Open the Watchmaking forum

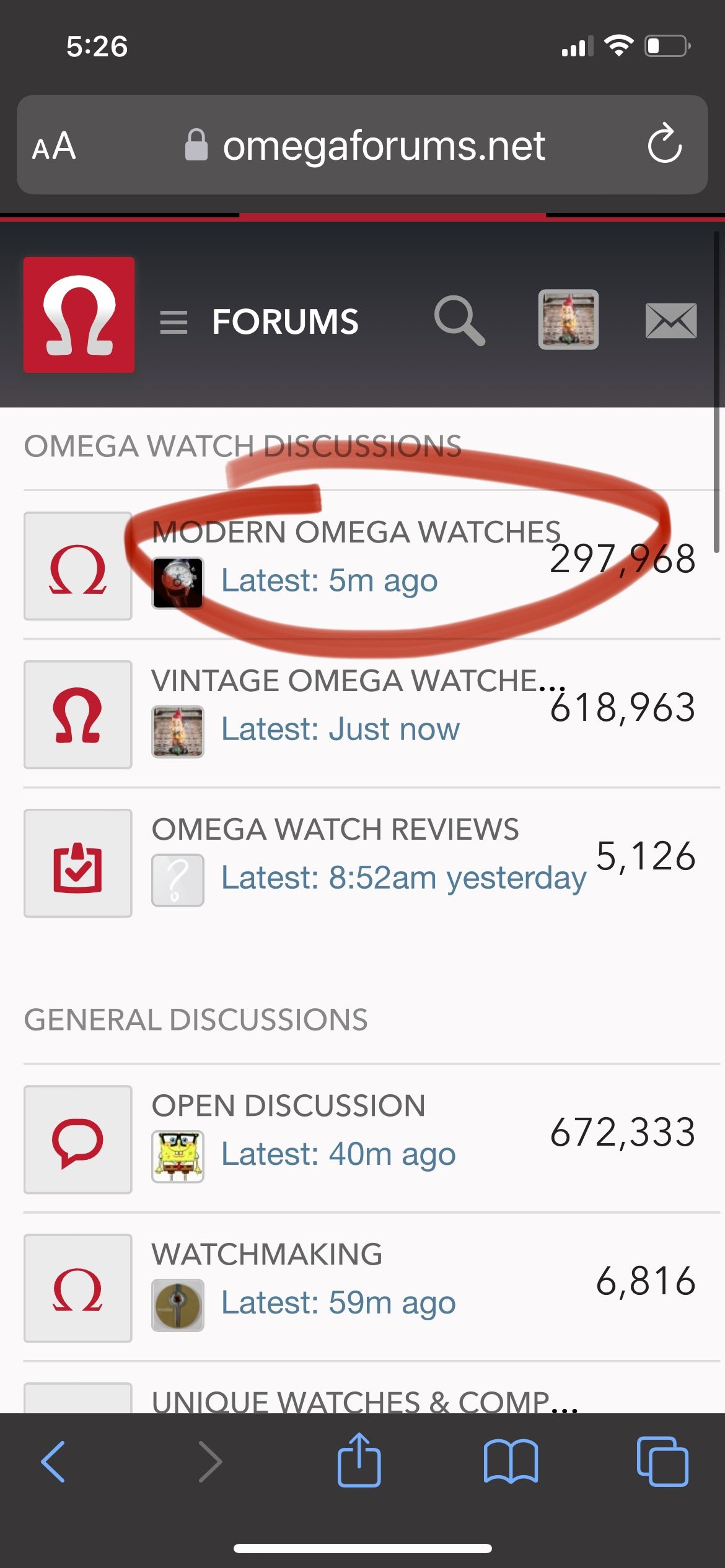(x=267, y=1254)
